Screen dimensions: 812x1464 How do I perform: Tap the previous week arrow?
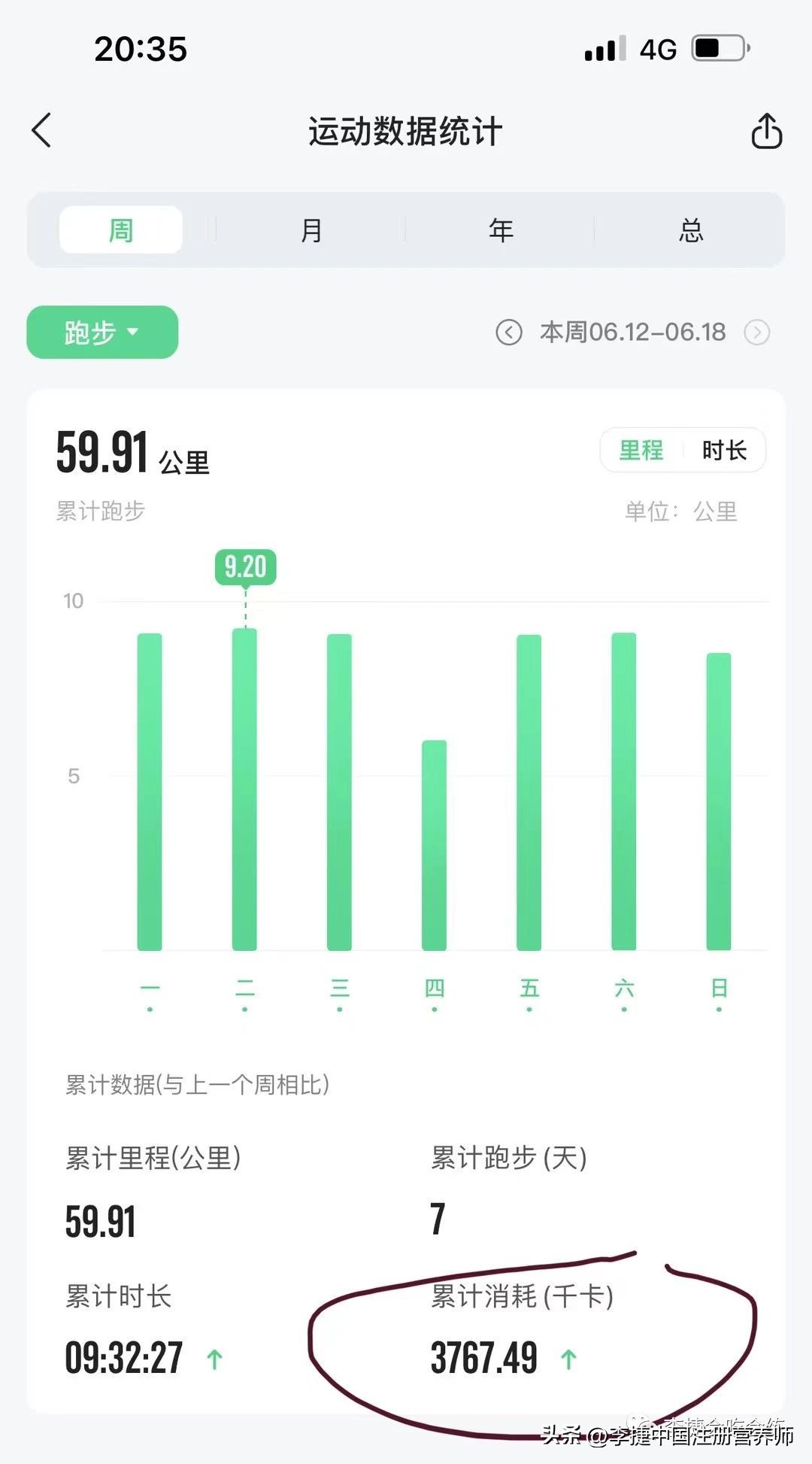(x=510, y=333)
